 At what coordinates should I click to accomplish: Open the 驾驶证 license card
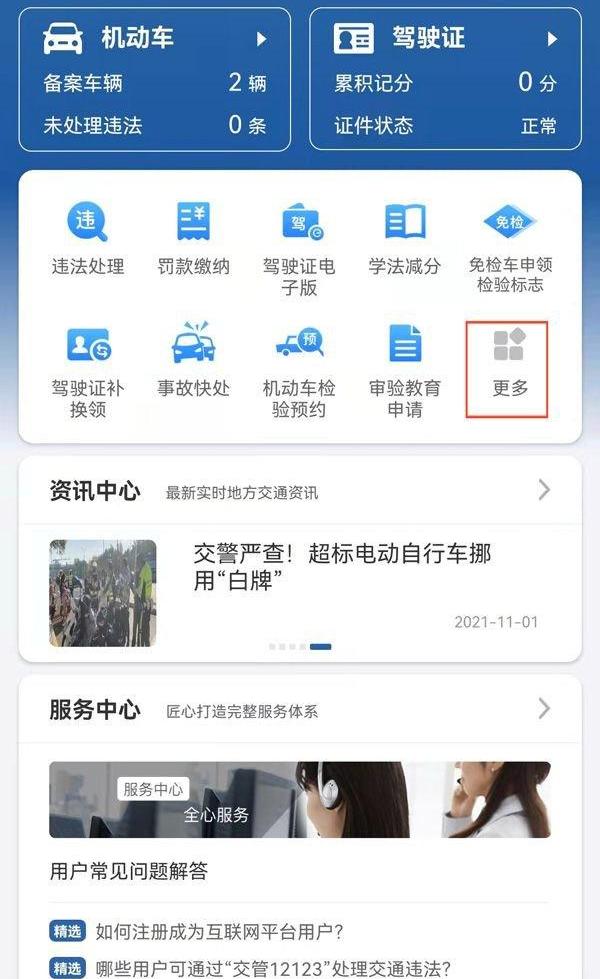(x=445, y=80)
